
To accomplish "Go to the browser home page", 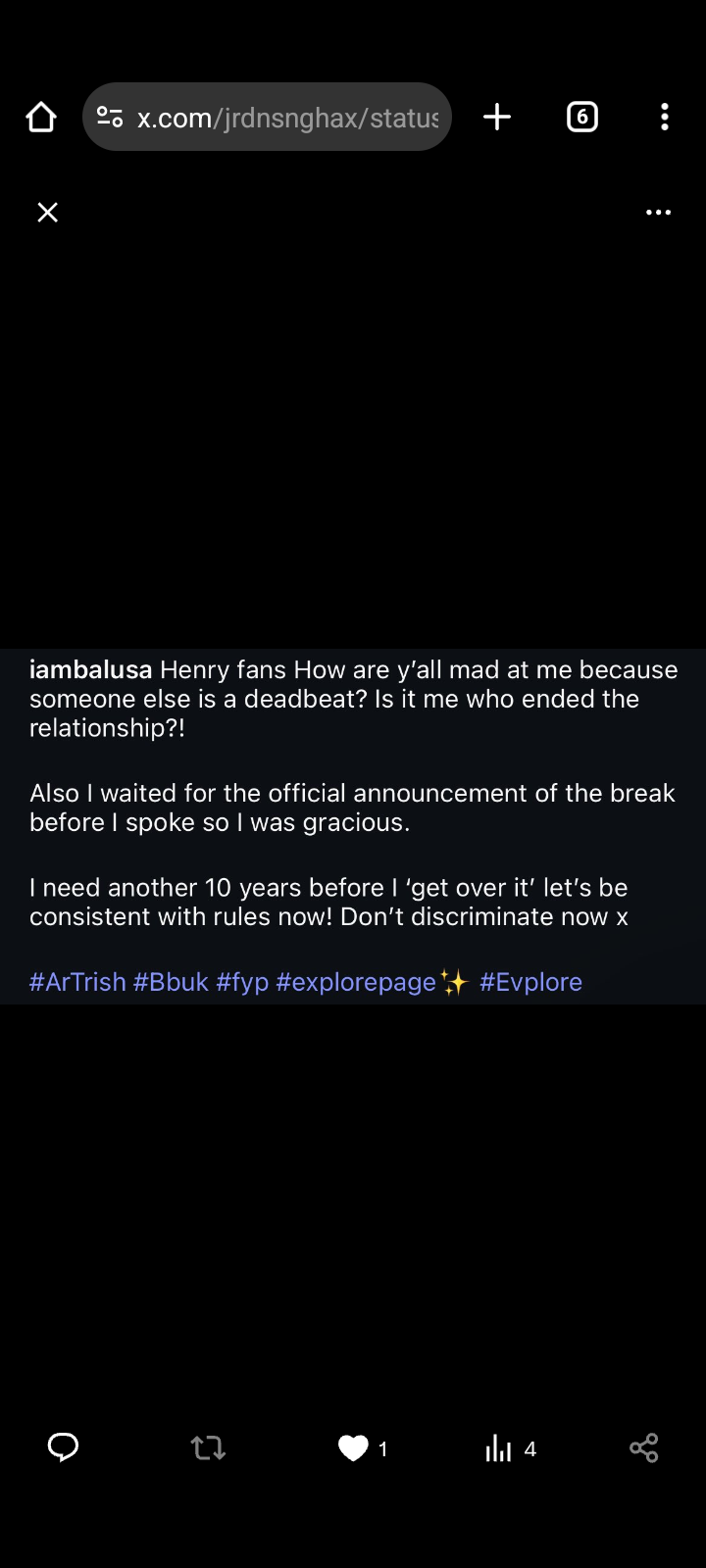I will pos(41,118).
